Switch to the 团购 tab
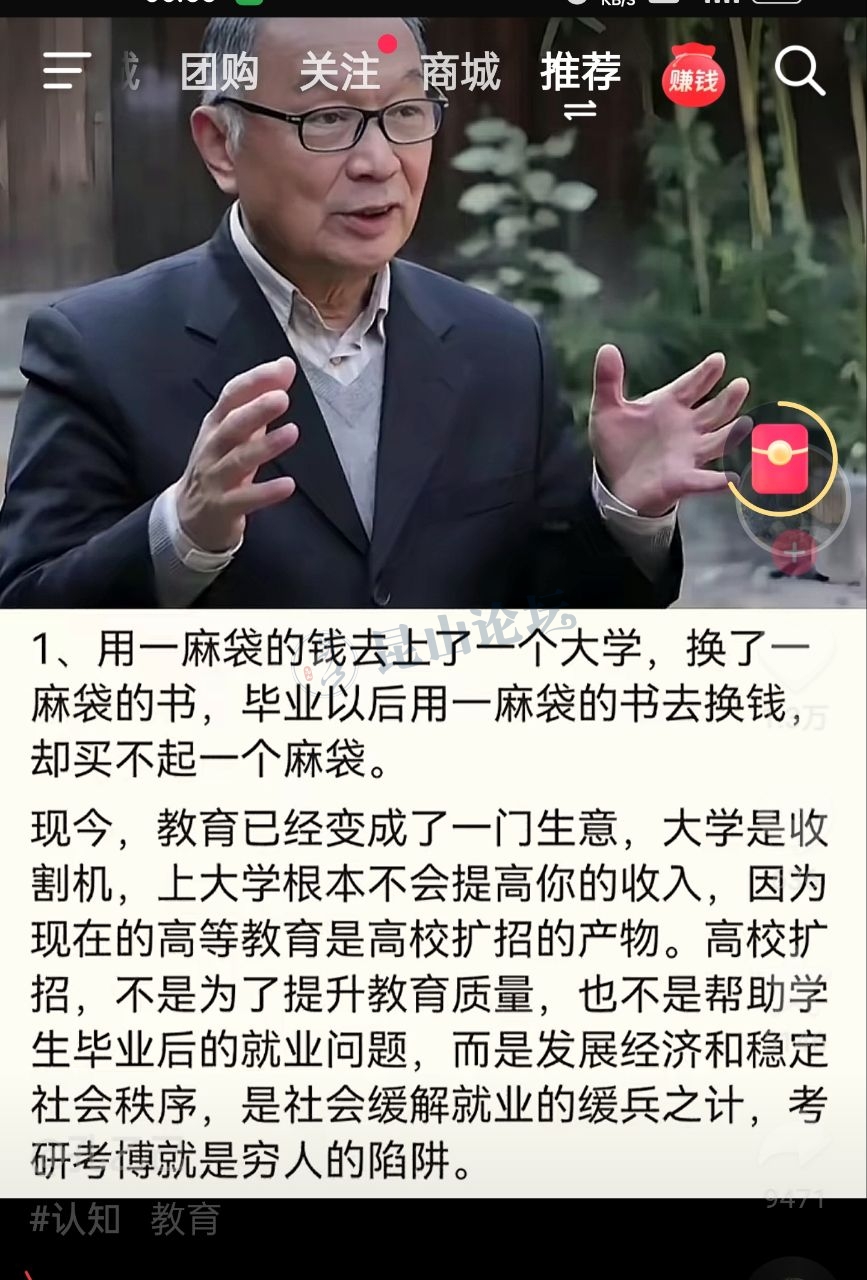 pyautogui.click(x=219, y=73)
